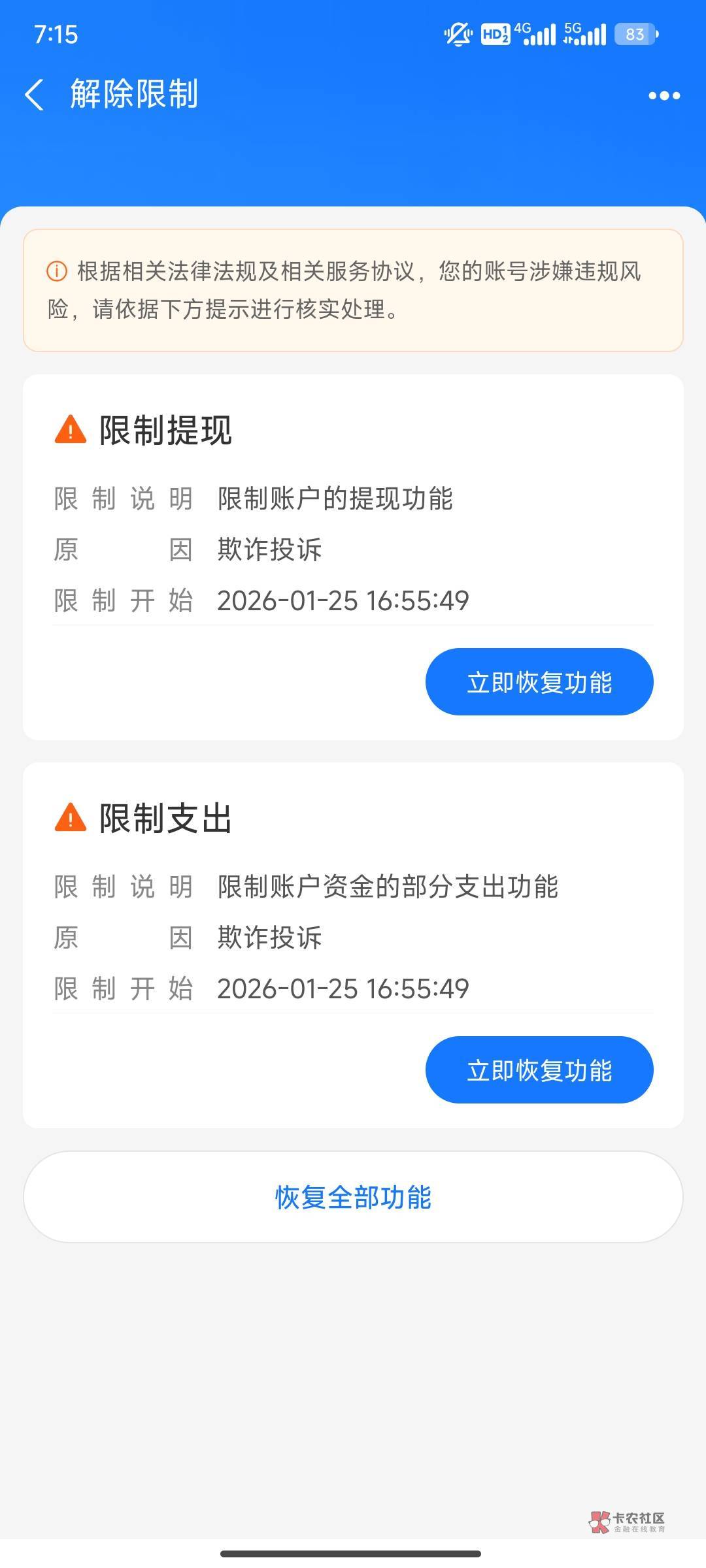Open the three-dot overflow menu
The width and height of the screenshot is (706, 1568).
tap(664, 96)
